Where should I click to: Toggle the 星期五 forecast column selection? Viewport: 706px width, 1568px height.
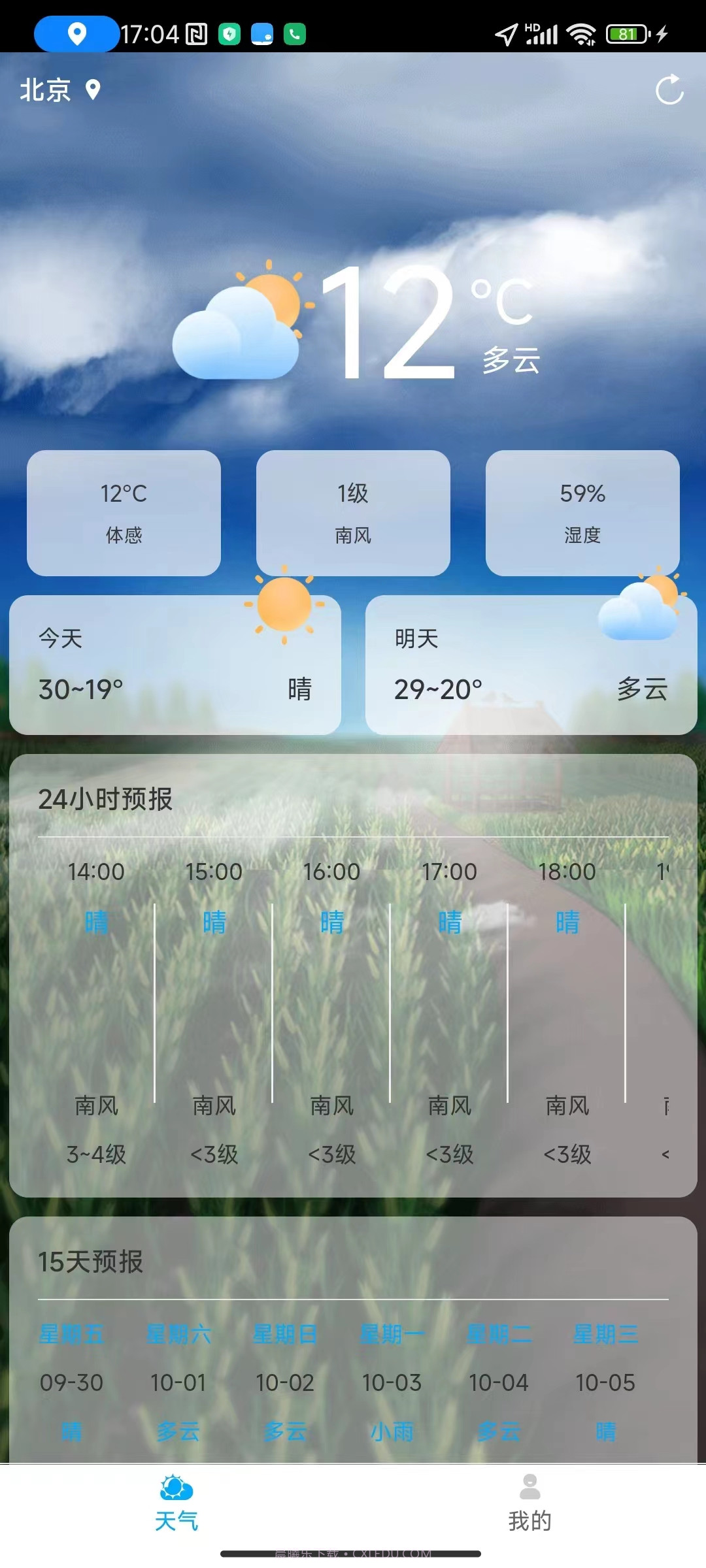coord(71,1333)
